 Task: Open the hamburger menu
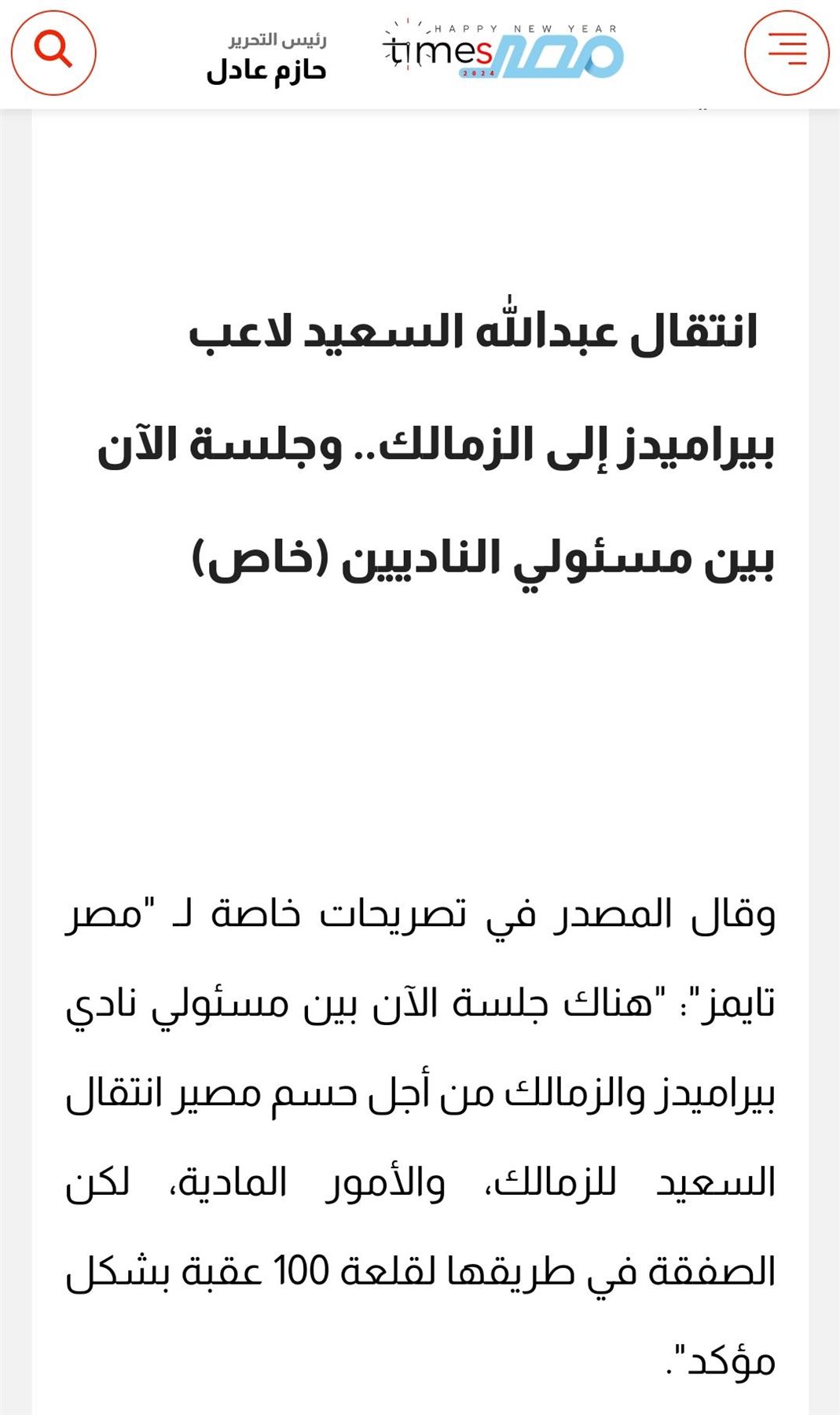point(787,53)
